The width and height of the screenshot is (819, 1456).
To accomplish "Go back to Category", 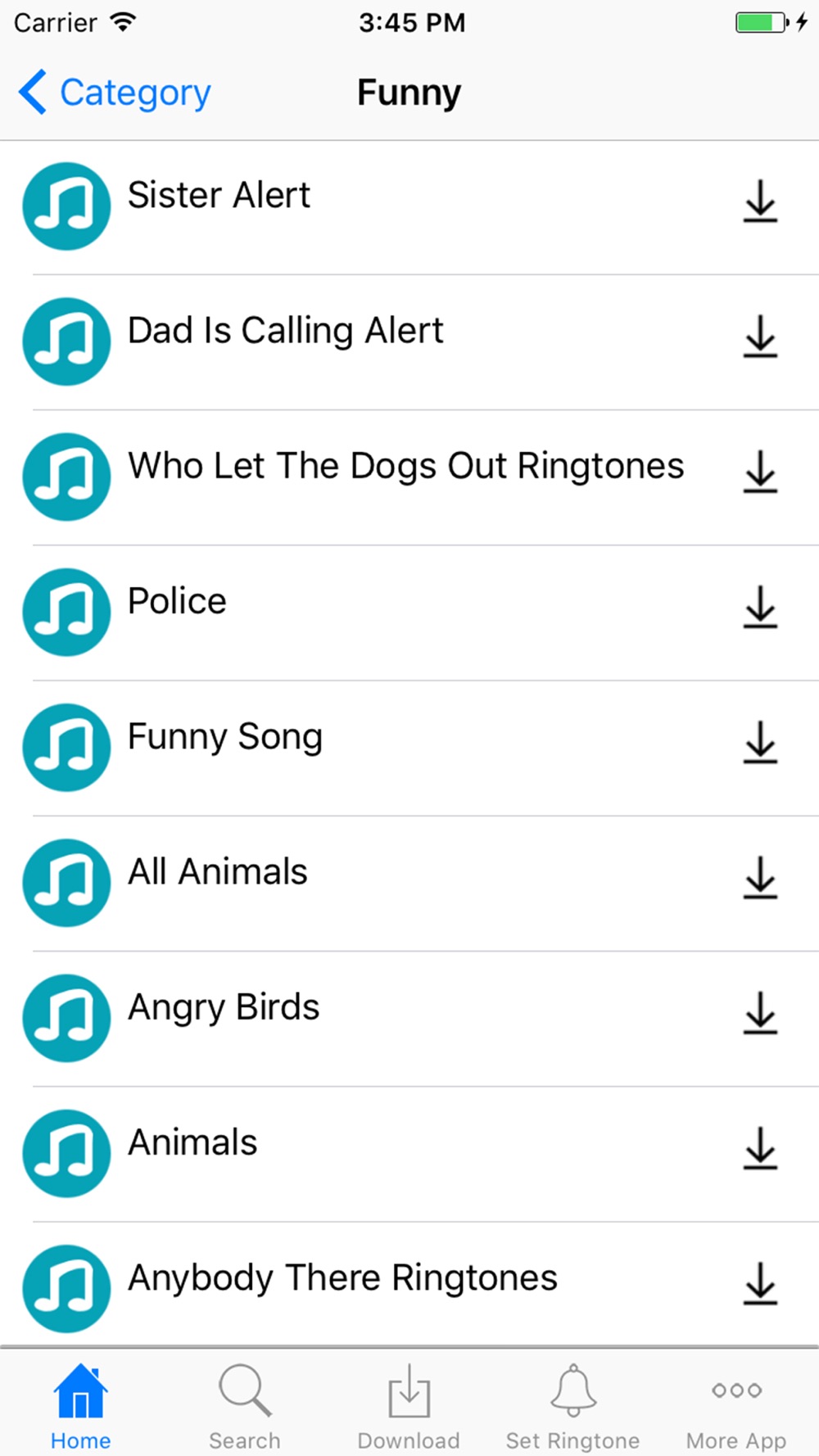I will pos(115,93).
